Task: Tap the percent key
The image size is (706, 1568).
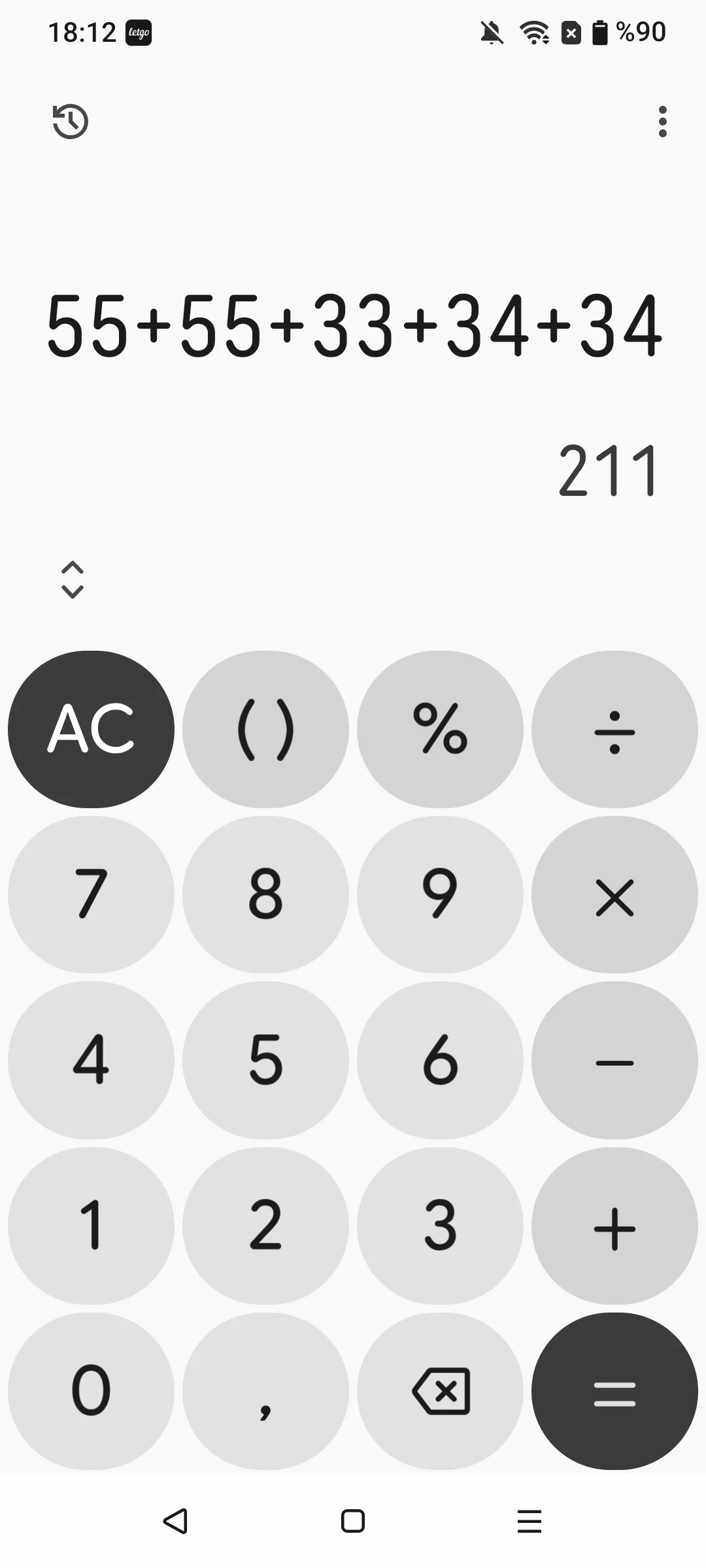Action: (x=440, y=729)
